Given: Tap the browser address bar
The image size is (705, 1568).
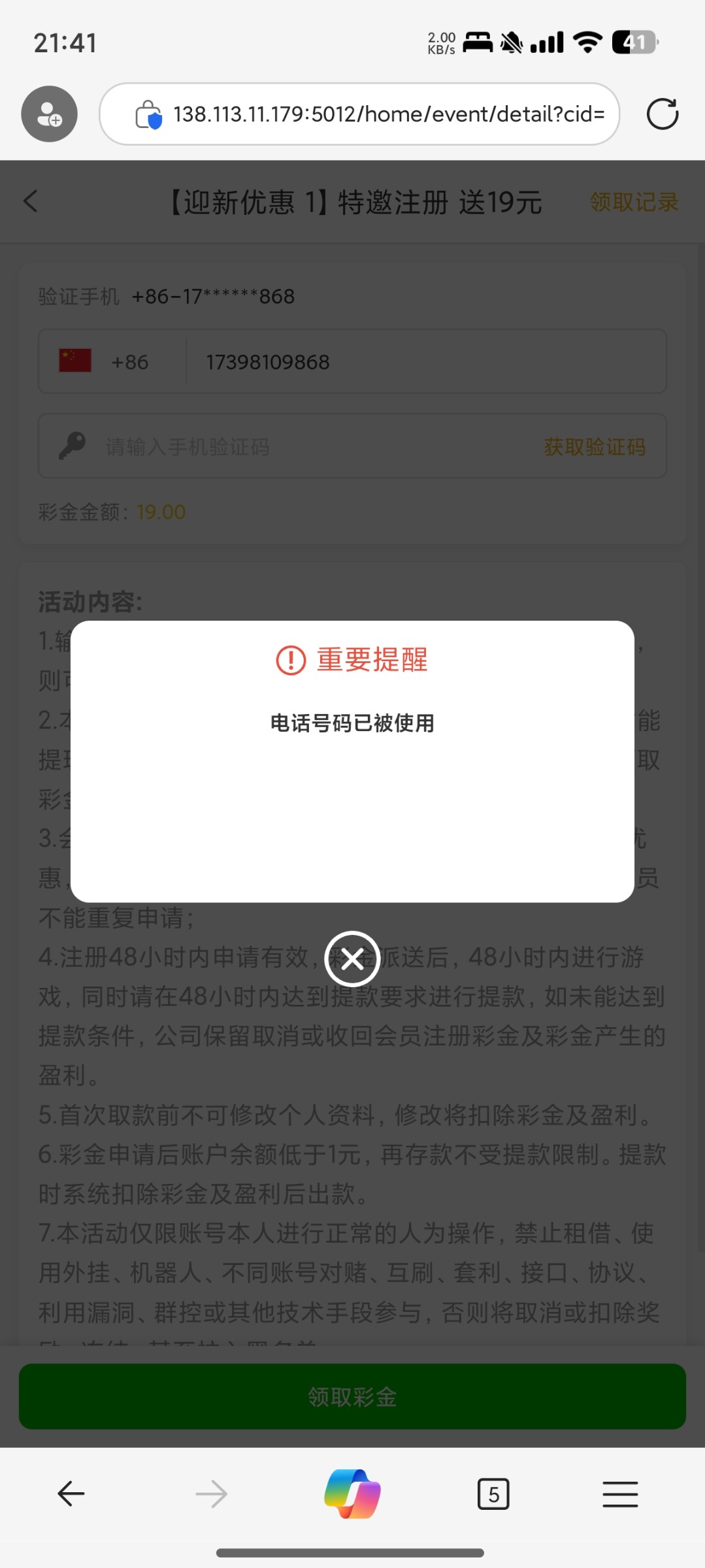Looking at the screenshot, I should click(359, 114).
